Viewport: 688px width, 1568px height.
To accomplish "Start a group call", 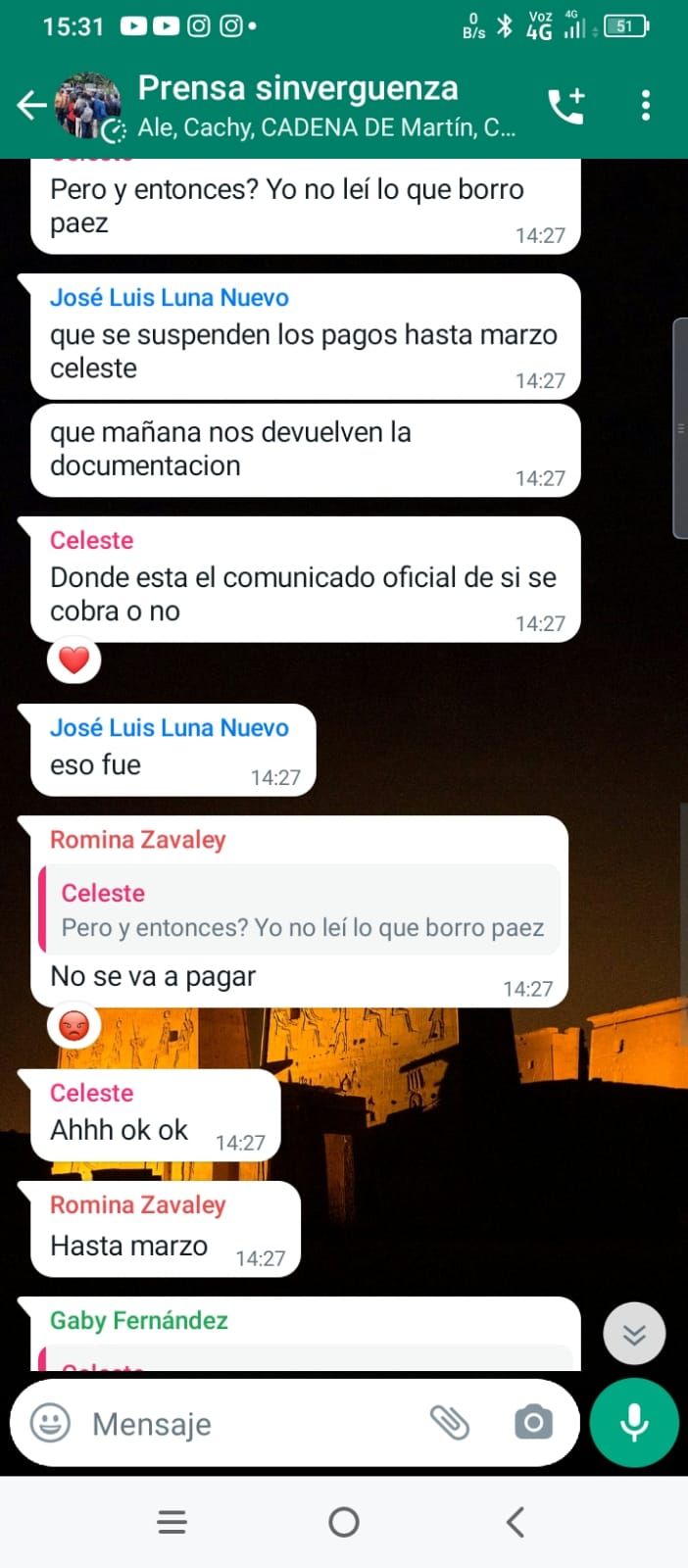I will [x=566, y=105].
